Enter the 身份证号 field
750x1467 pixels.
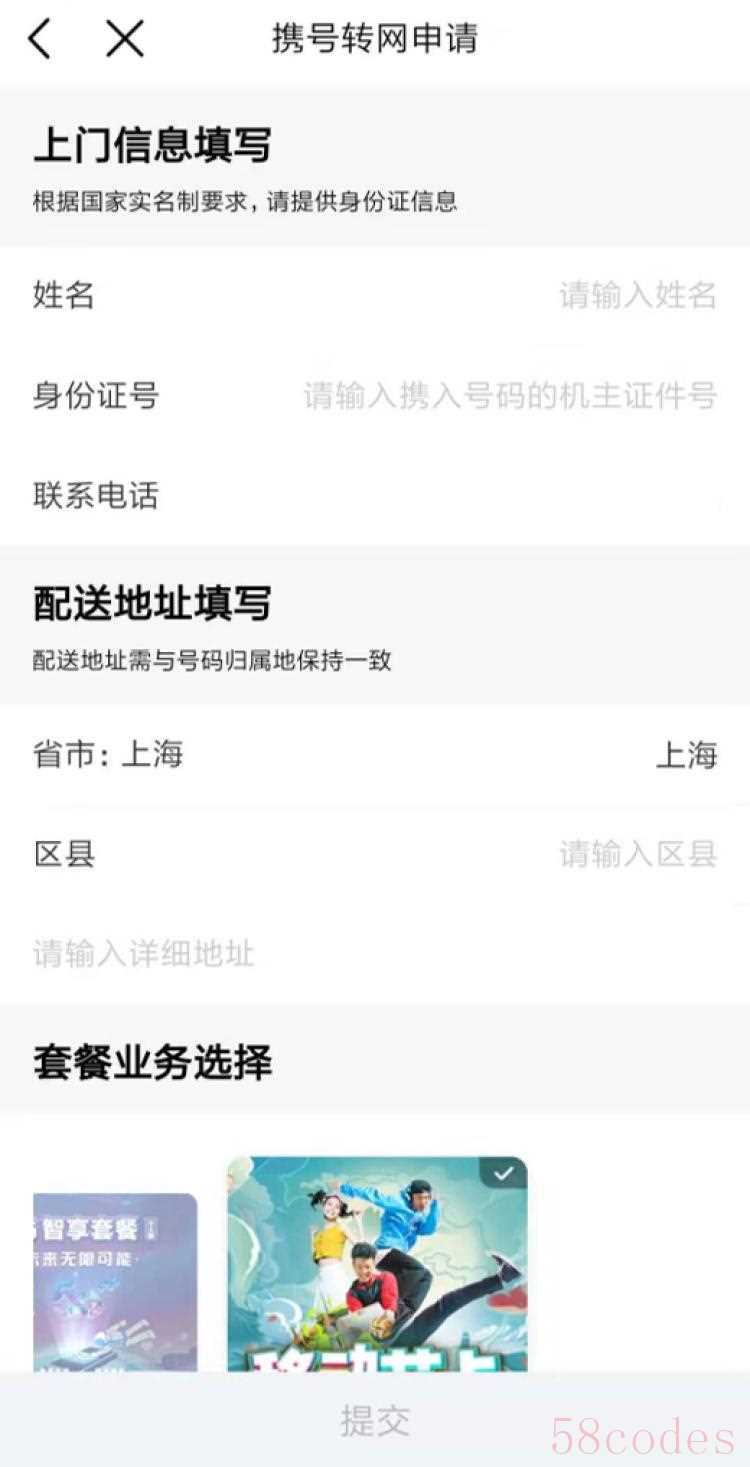coord(375,395)
